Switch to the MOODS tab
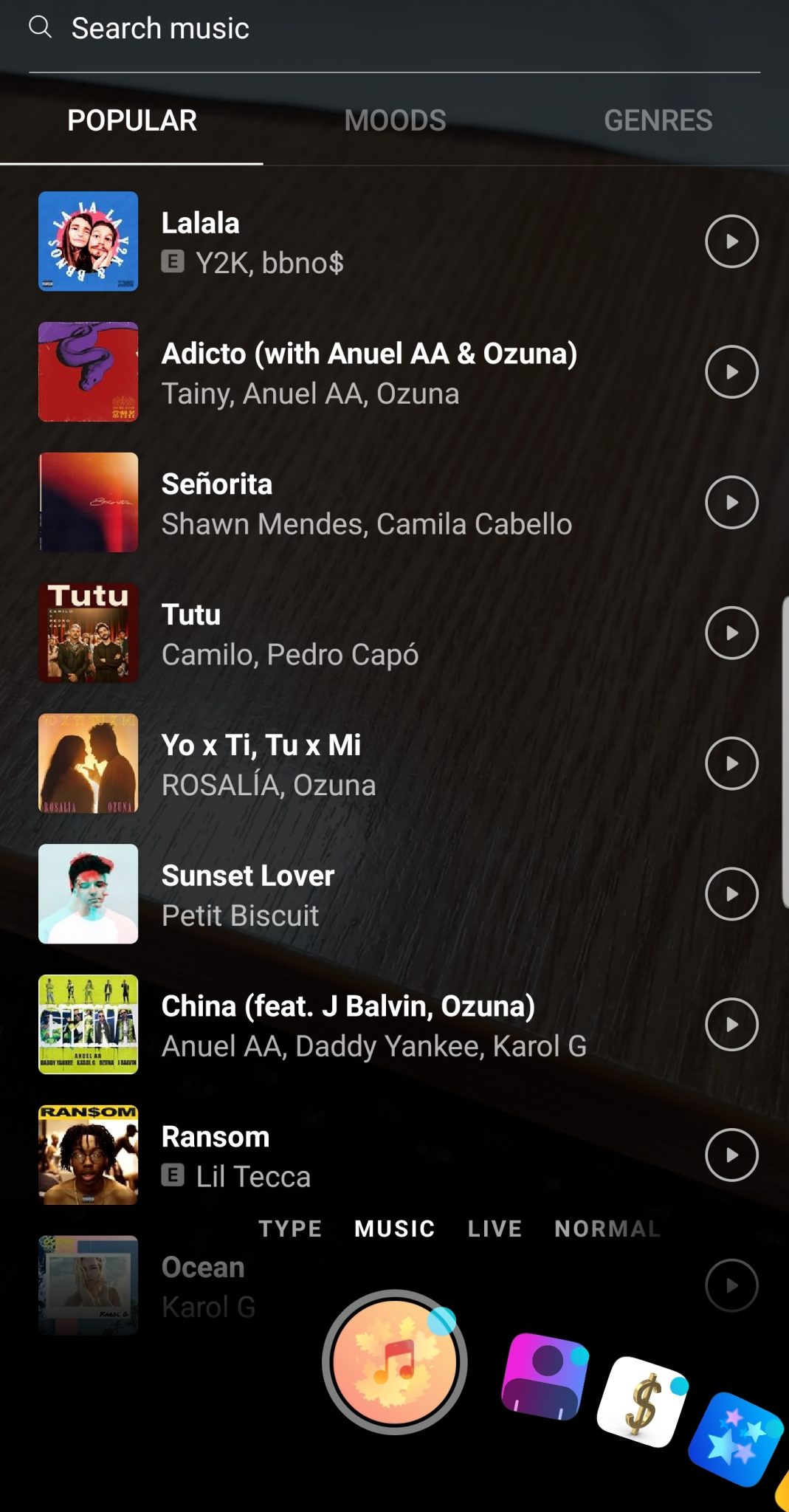This screenshot has width=789, height=1512. coord(394,120)
